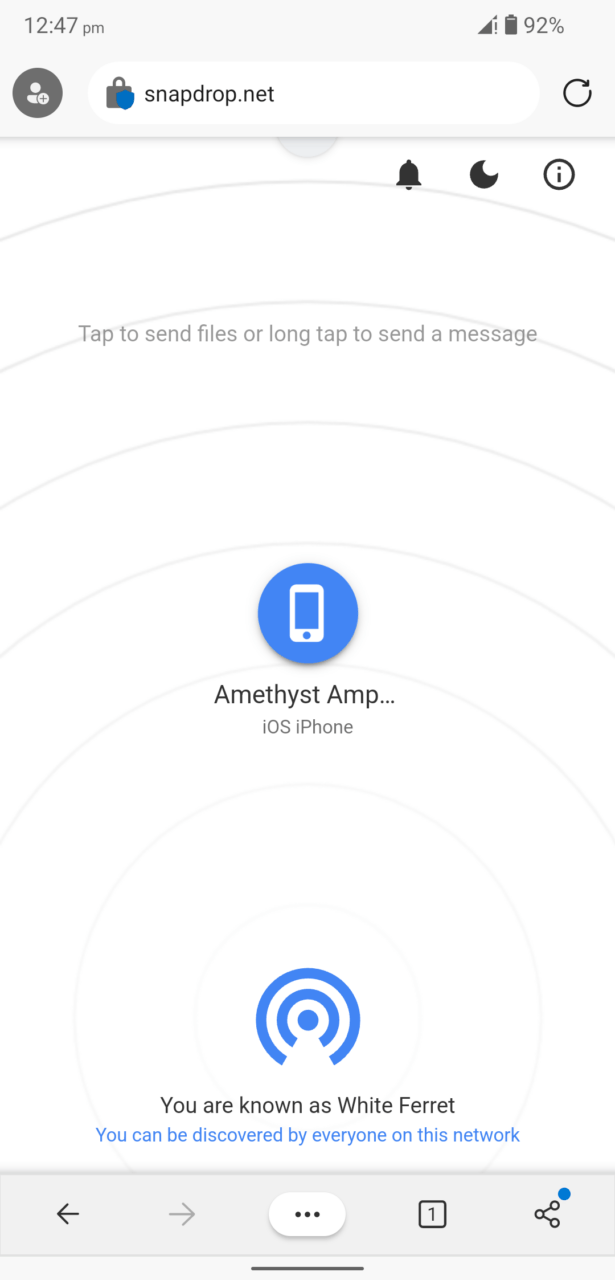
Task: Enable notifications with the bell icon
Action: (408, 175)
